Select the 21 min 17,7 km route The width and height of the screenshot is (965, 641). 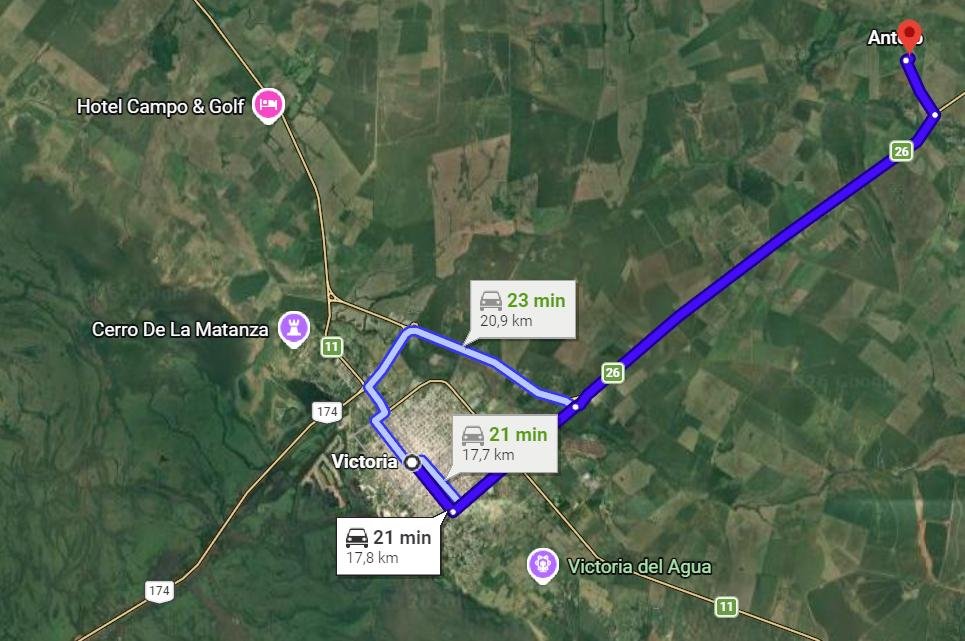click(505, 443)
